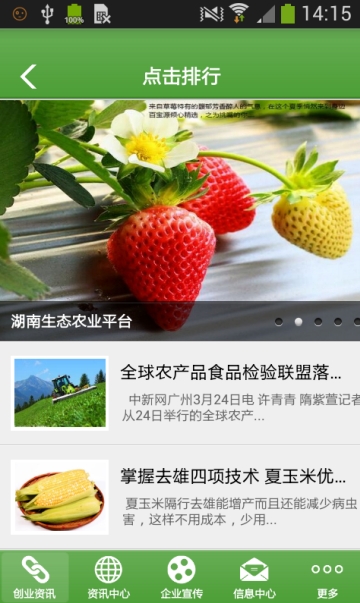Screen dimensions: 360x603
Task: Open article 全球农产品食品检验联盟落...
Action: (180, 393)
